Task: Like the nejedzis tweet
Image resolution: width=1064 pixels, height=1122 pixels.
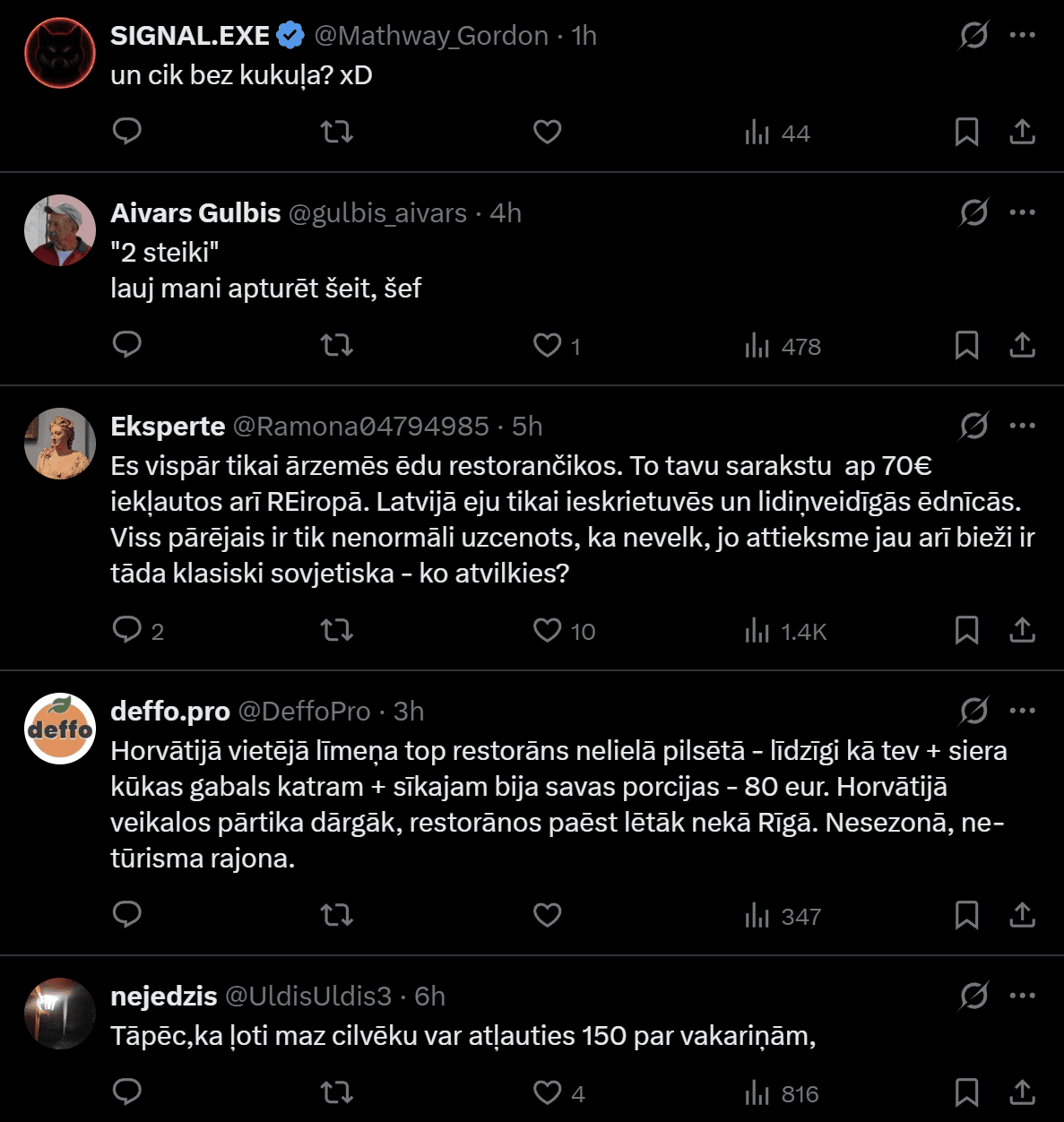Action: pyautogui.click(x=547, y=1092)
